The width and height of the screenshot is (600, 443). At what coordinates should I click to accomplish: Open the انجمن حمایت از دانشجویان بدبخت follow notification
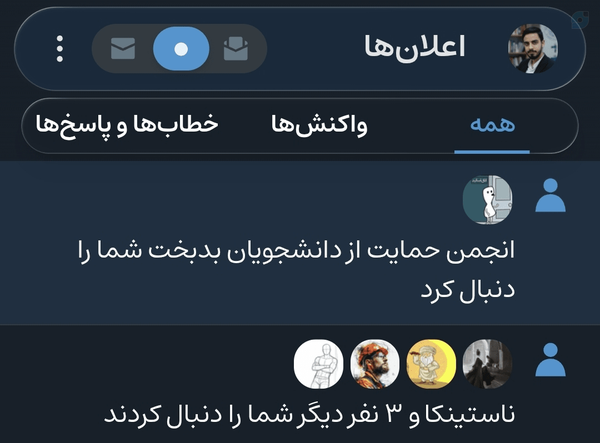pyautogui.click(x=300, y=243)
